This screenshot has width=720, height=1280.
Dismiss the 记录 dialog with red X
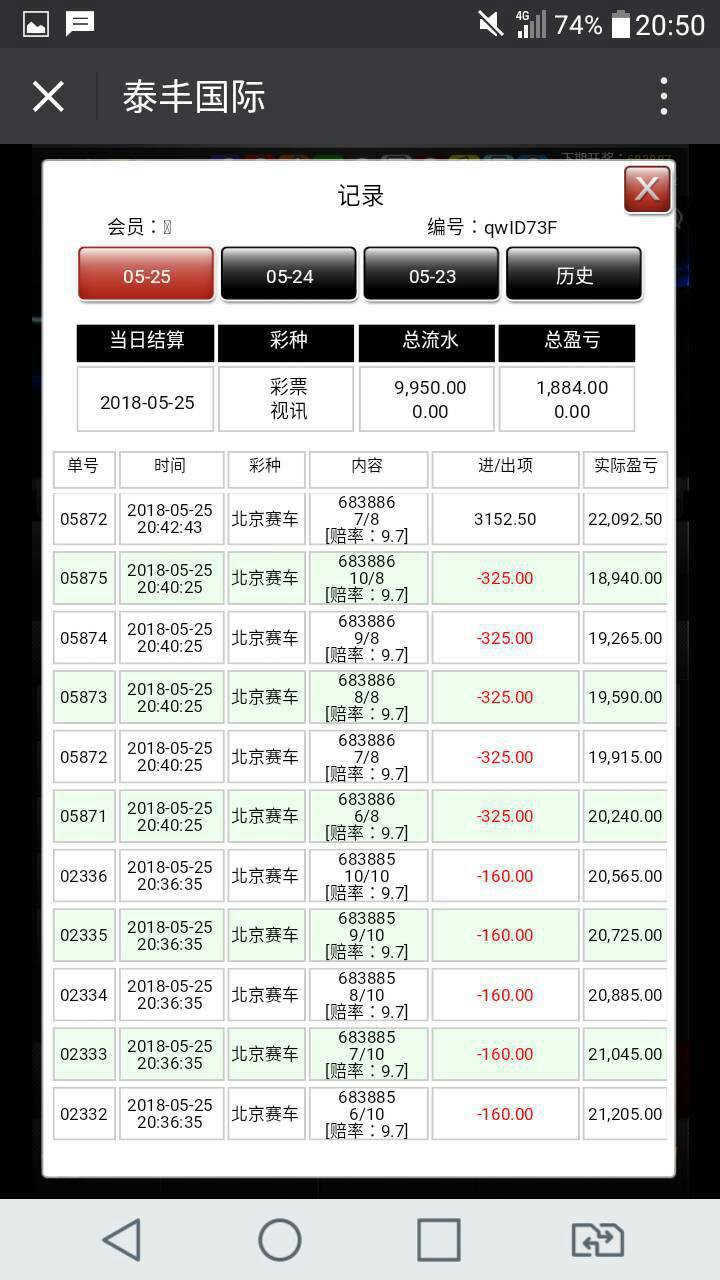tap(647, 189)
